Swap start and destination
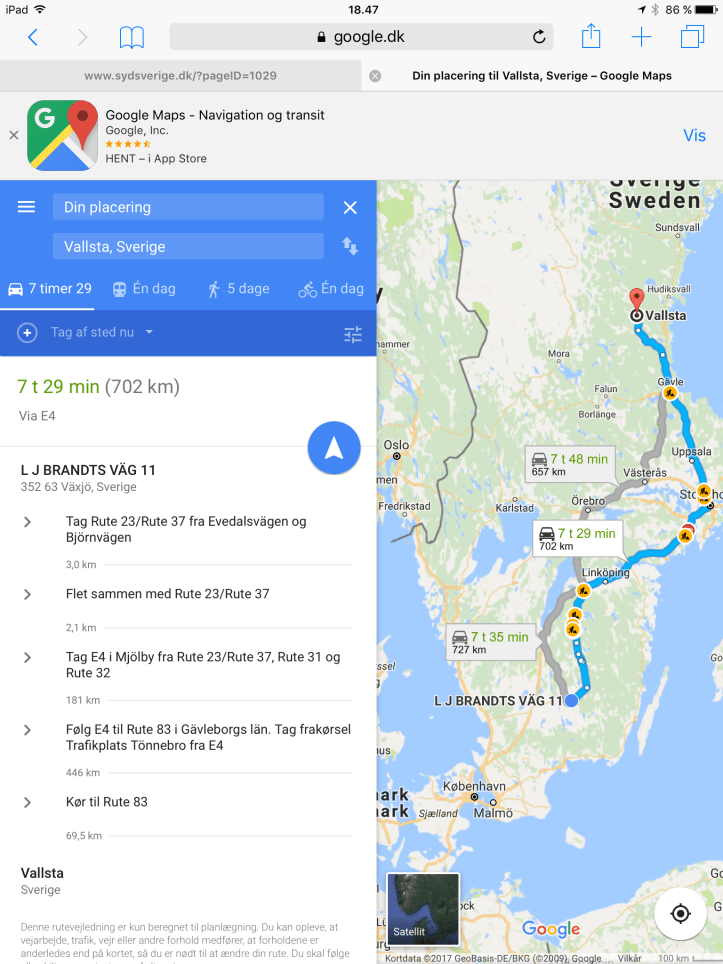 pyautogui.click(x=350, y=246)
